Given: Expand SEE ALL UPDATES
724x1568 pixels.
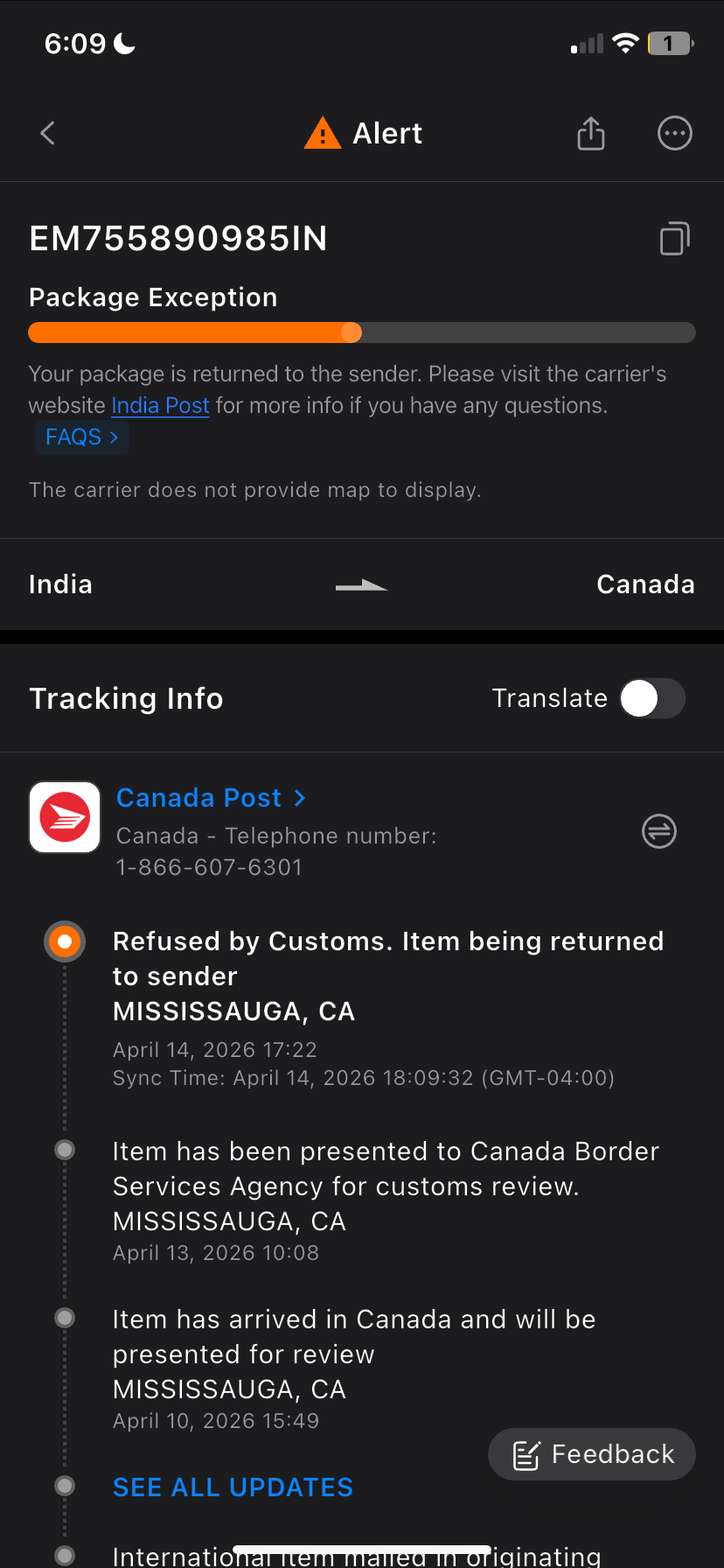Looking at the screenshot, I should coord(233,1487).
